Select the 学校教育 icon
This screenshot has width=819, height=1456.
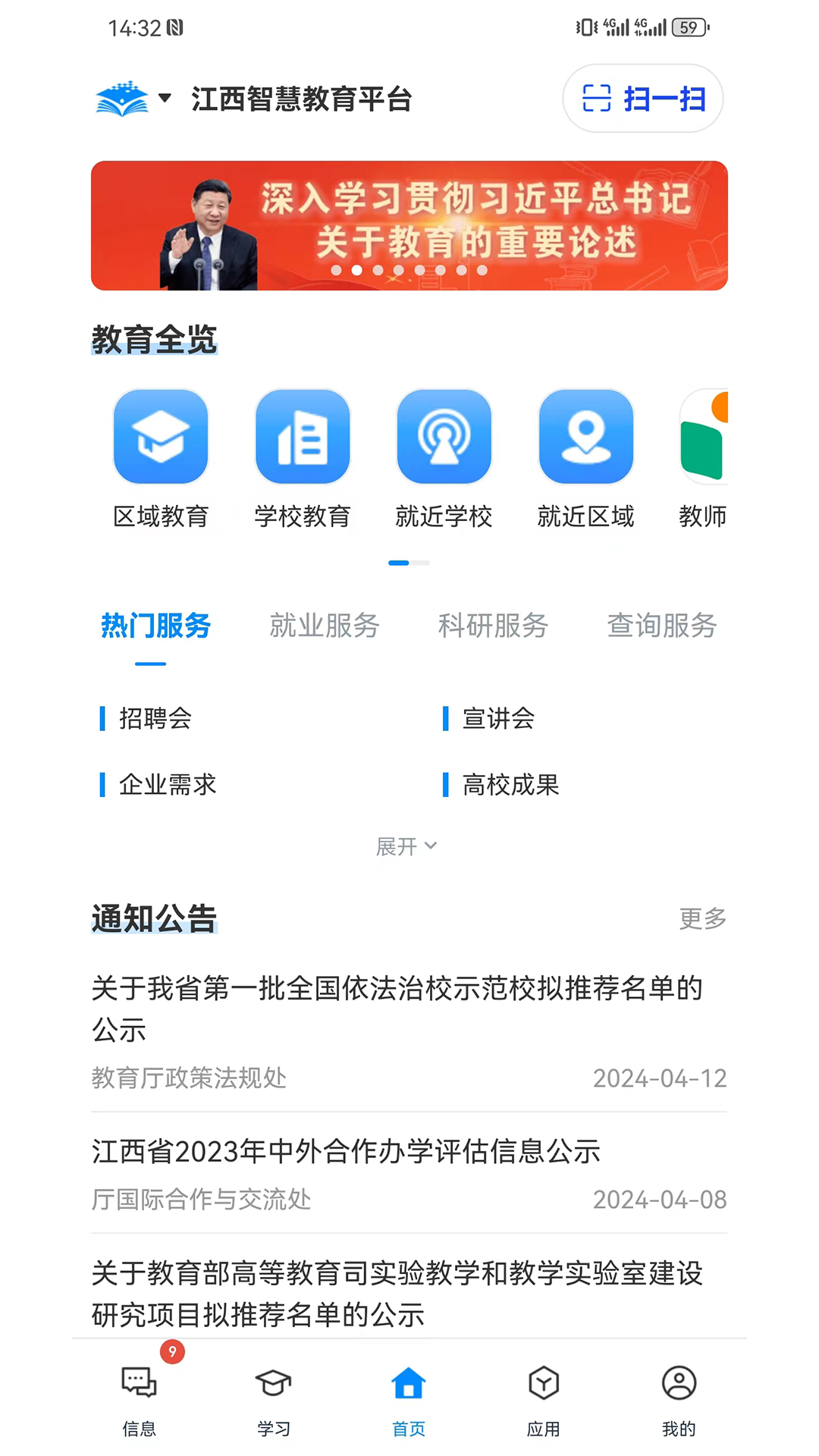click(302, 436)
